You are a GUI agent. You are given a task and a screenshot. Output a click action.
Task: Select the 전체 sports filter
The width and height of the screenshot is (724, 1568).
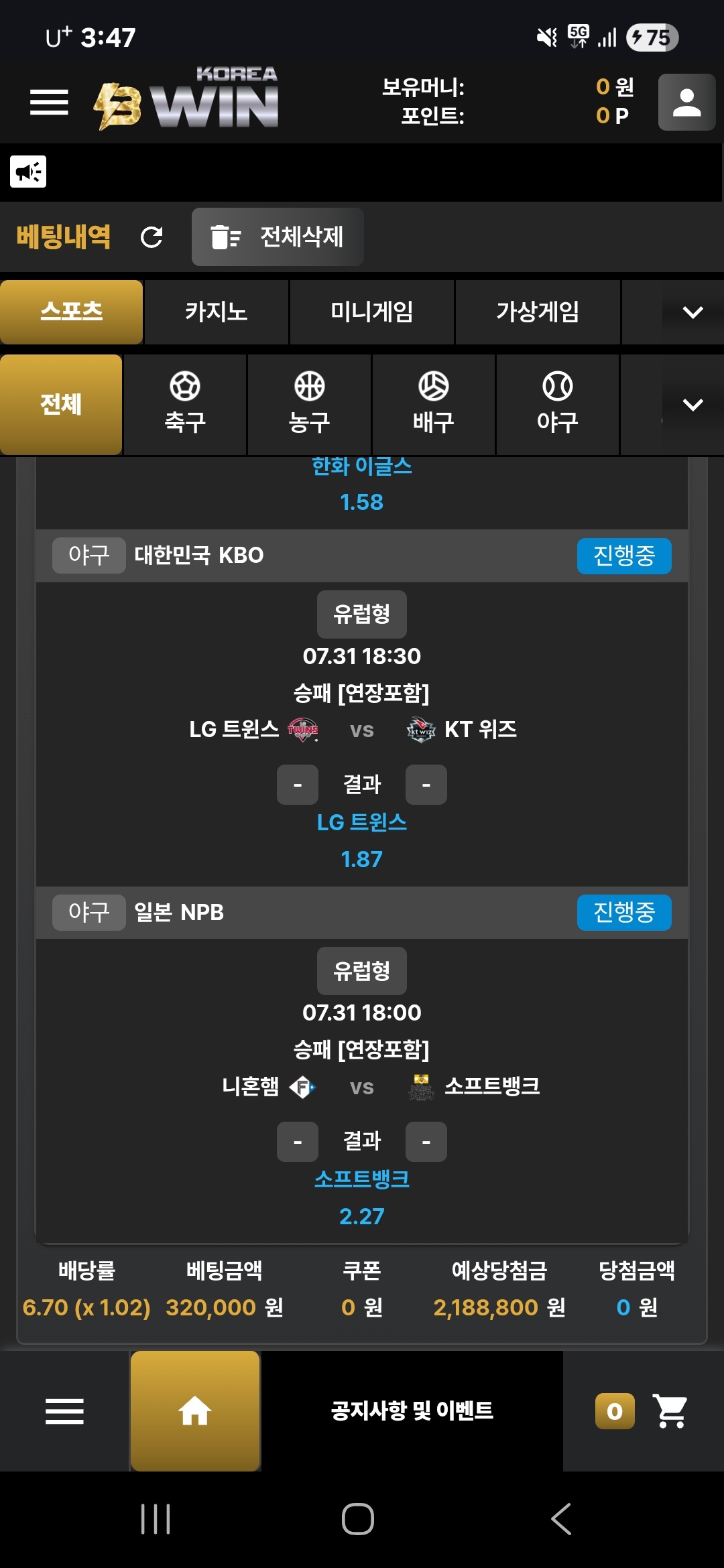pyautogui.click(x=61, y=405)
